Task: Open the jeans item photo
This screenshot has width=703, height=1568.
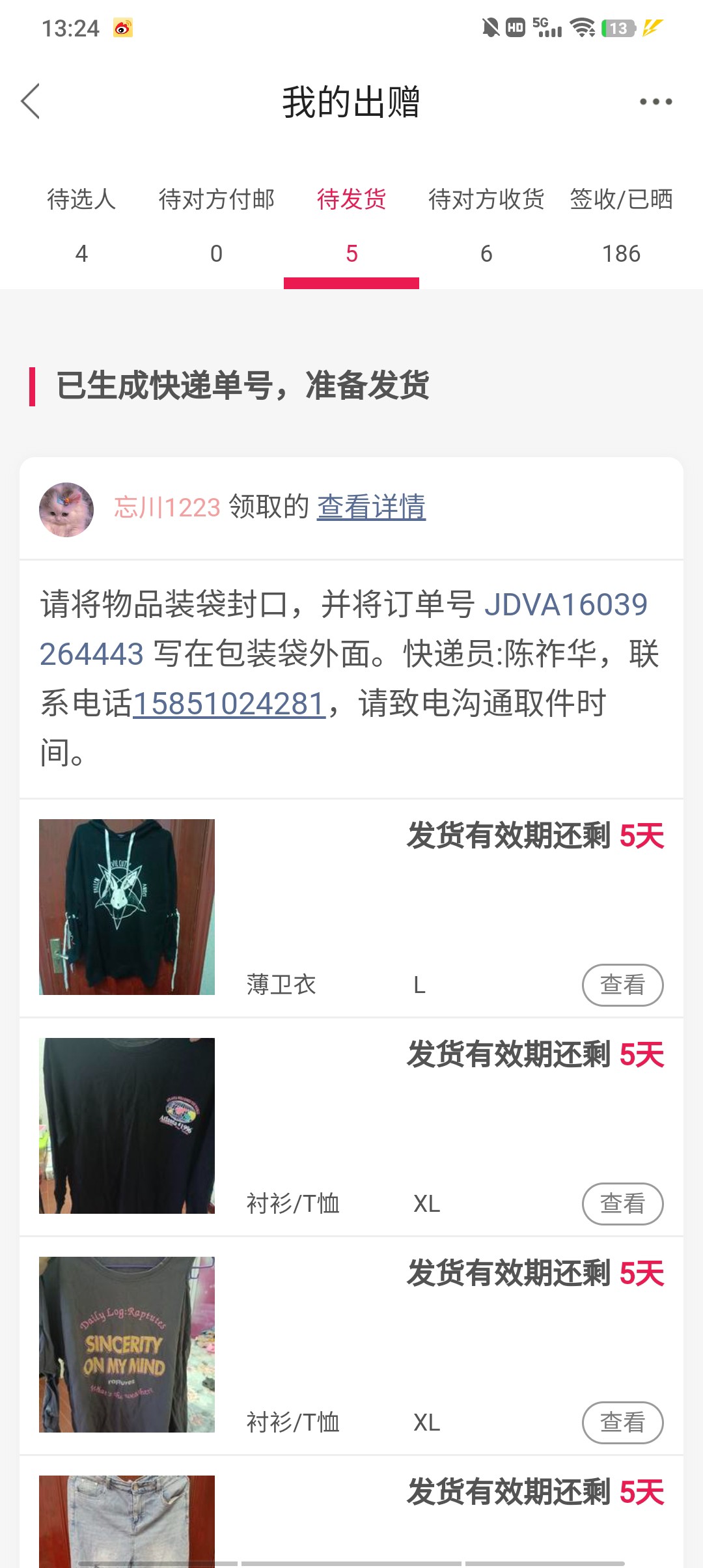Action: [x=127, y=1520]
